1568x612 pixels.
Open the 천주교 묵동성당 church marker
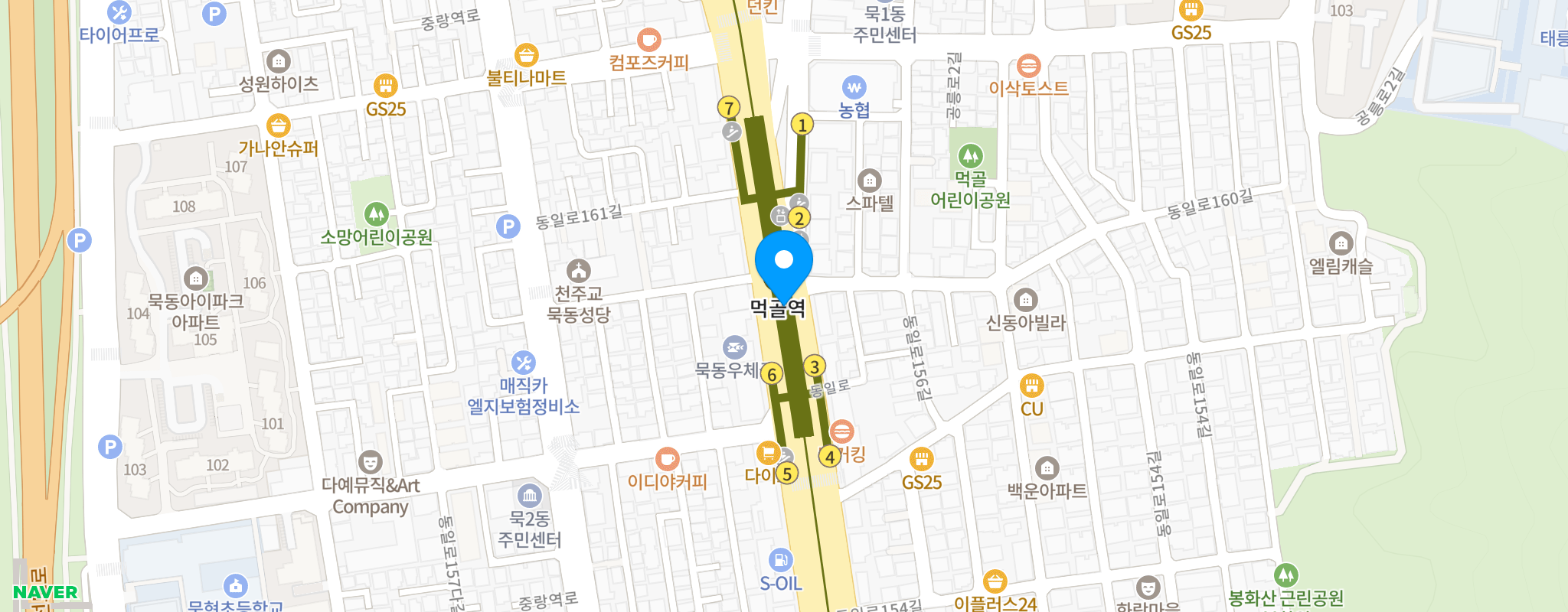[x=578, y=271]
